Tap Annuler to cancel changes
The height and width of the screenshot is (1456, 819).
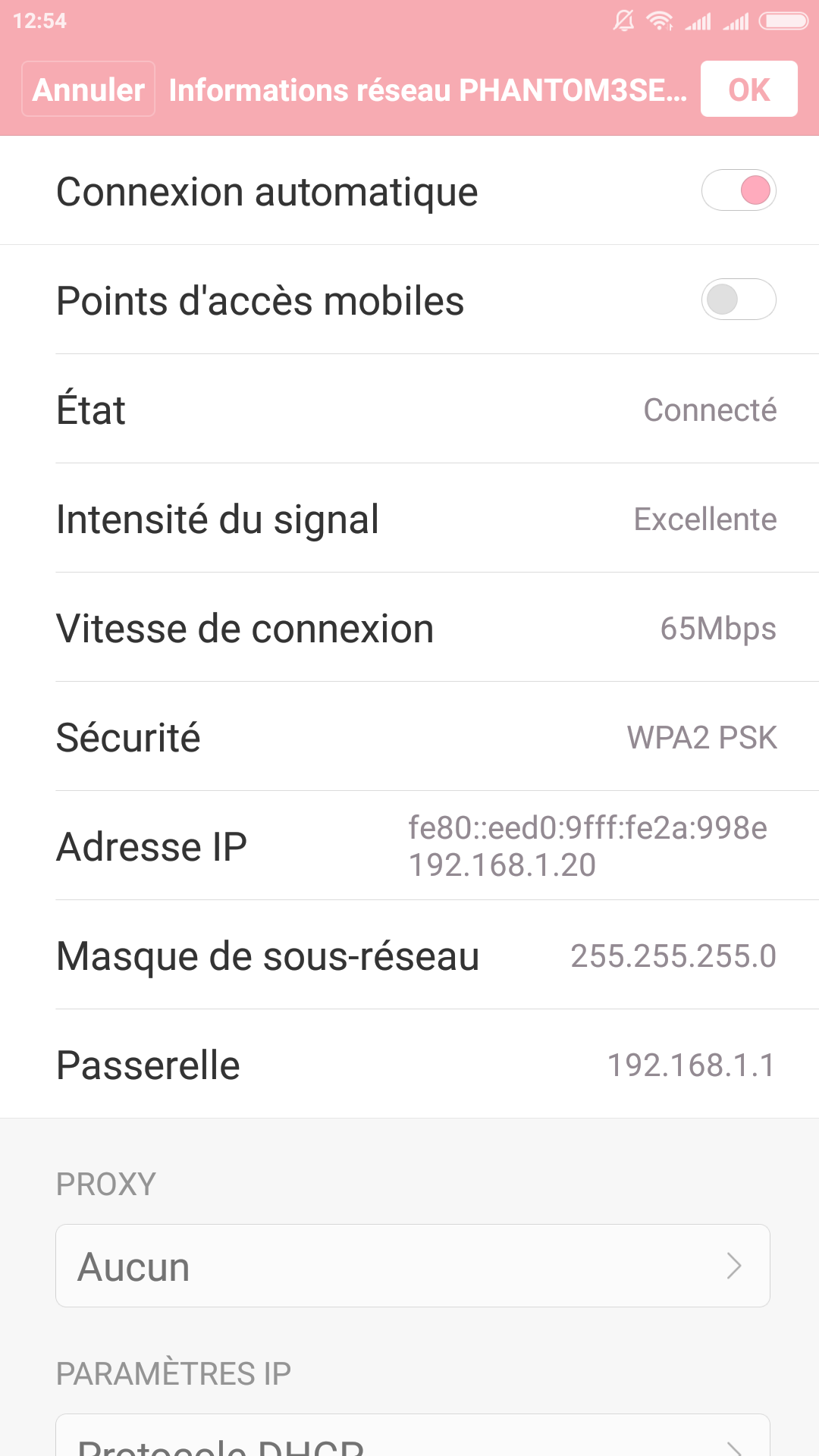coord(89,89)
